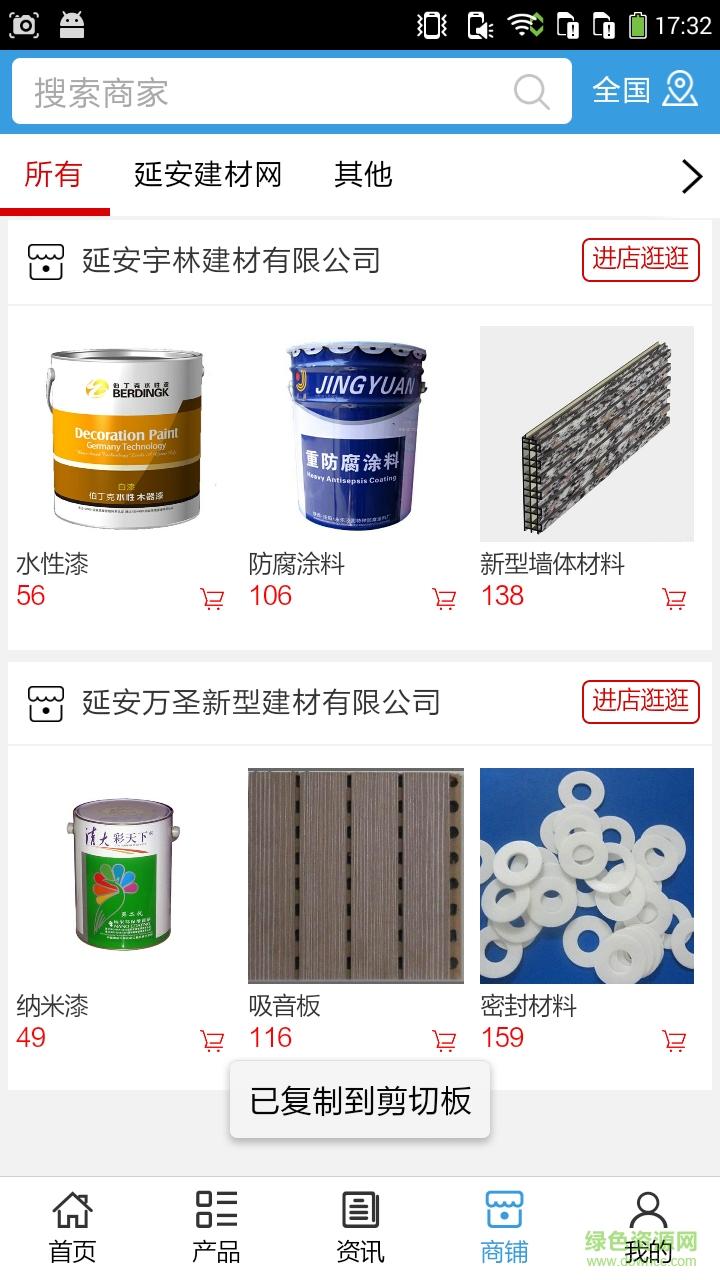The image size is (720, 1280).
Task: Tap the 搜索商家 search input field
Action: pyautogui.click(x=250, y=90)
